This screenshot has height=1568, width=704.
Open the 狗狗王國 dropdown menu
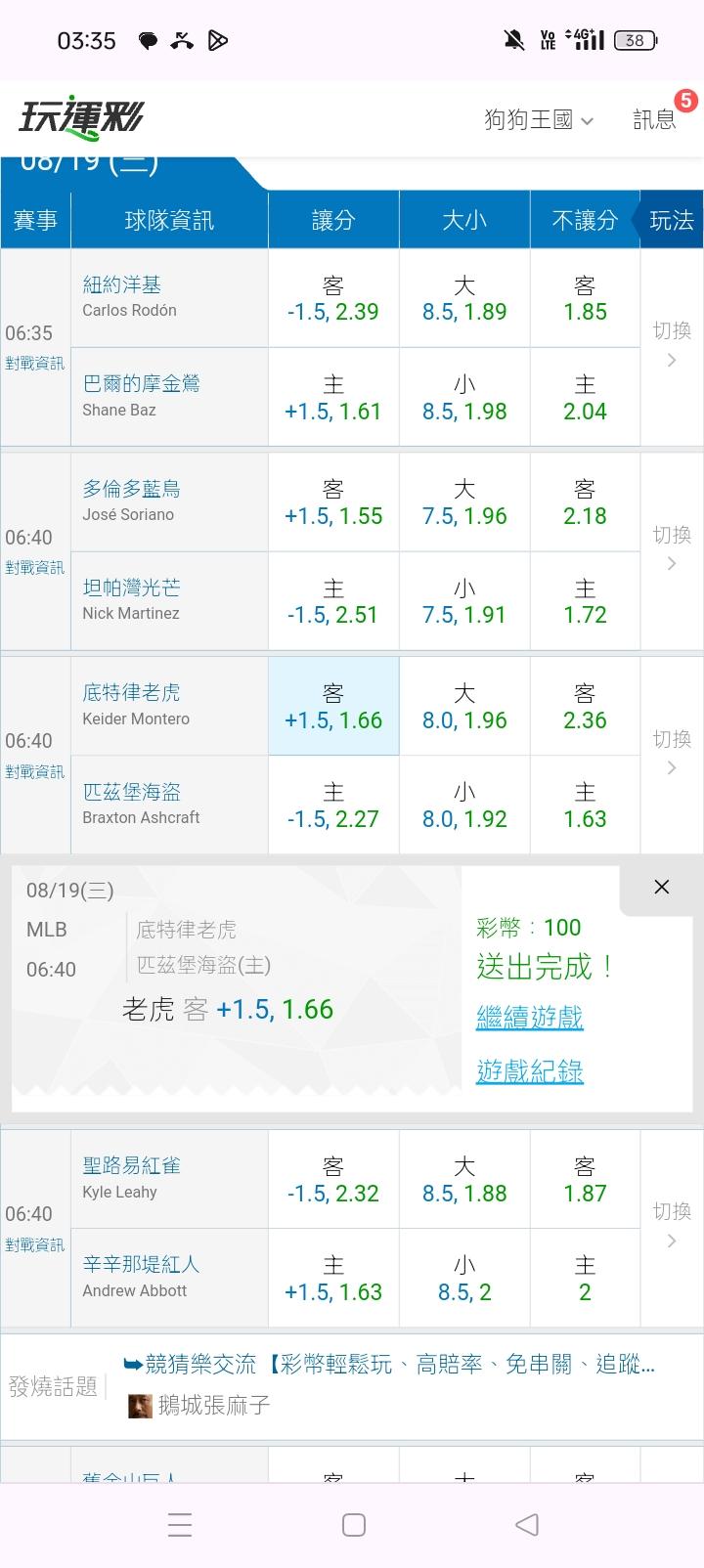[539, 120]
